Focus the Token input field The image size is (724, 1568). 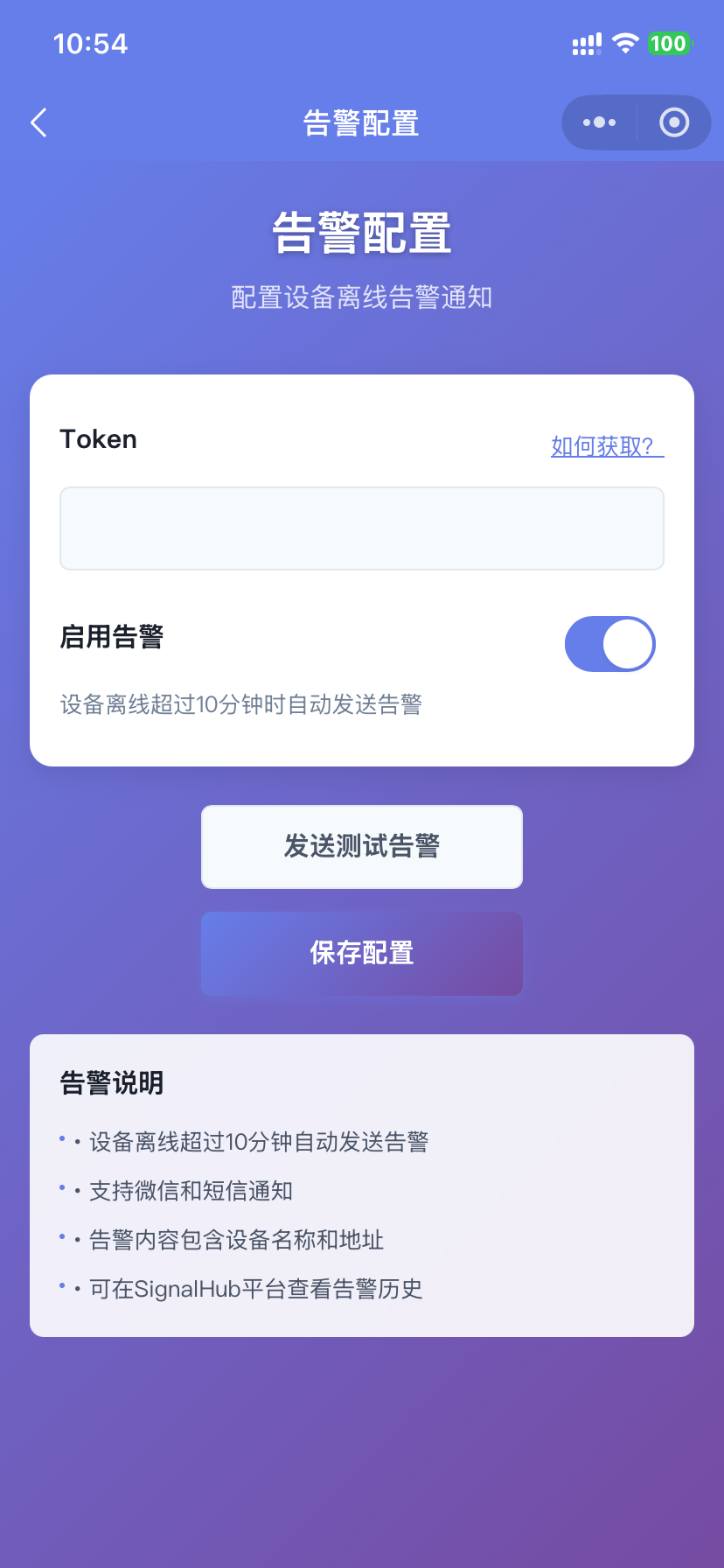pos(362,528)
